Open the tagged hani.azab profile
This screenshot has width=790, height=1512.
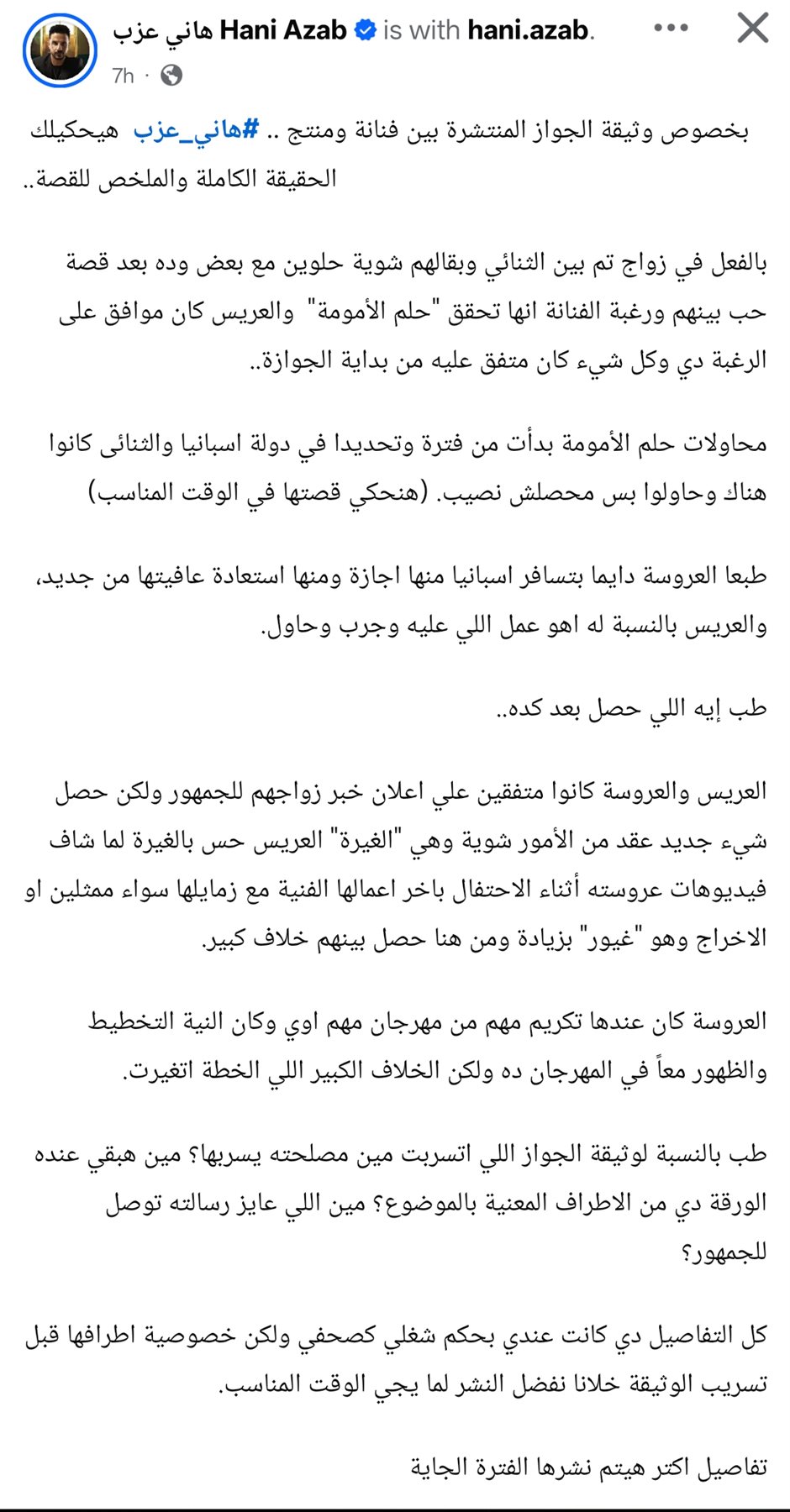529,30
